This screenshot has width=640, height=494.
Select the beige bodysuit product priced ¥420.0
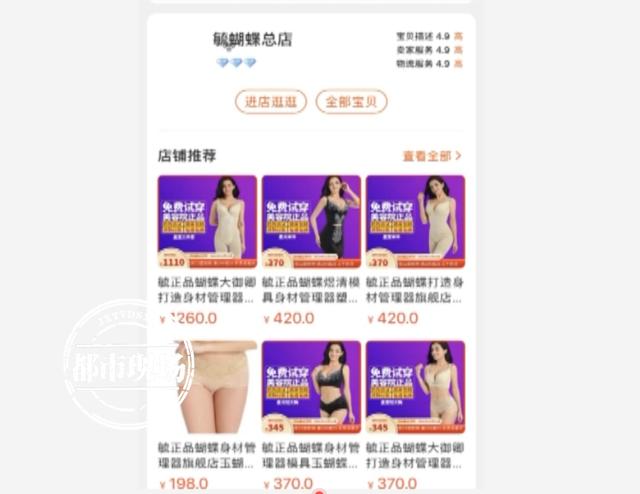click(x=415, y=222)
